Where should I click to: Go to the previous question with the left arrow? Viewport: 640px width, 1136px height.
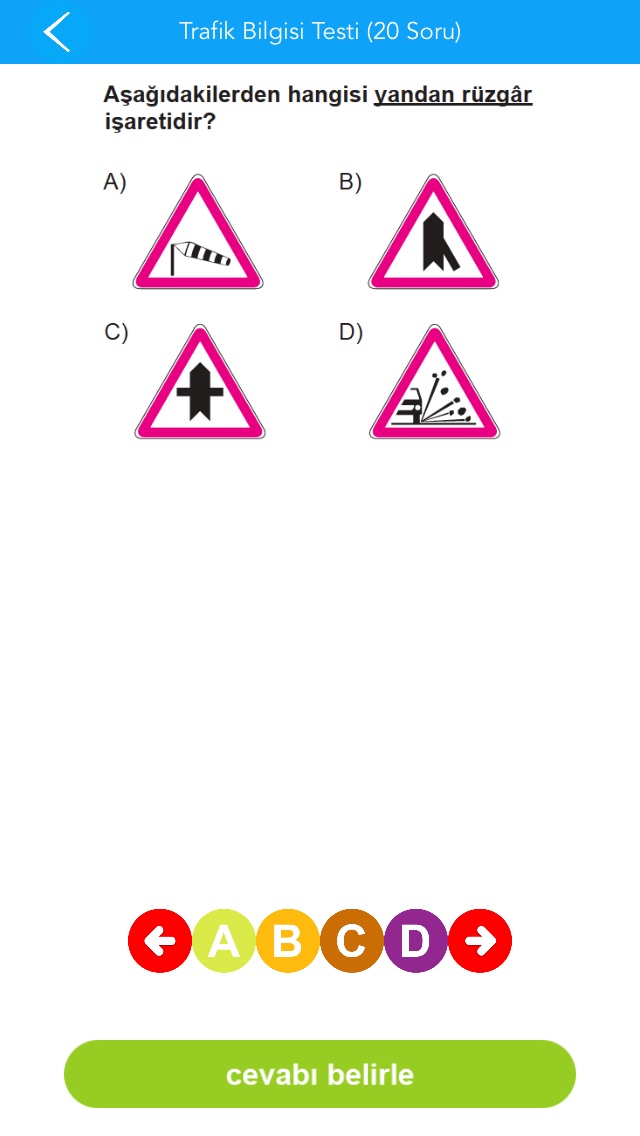pos(160,940)
